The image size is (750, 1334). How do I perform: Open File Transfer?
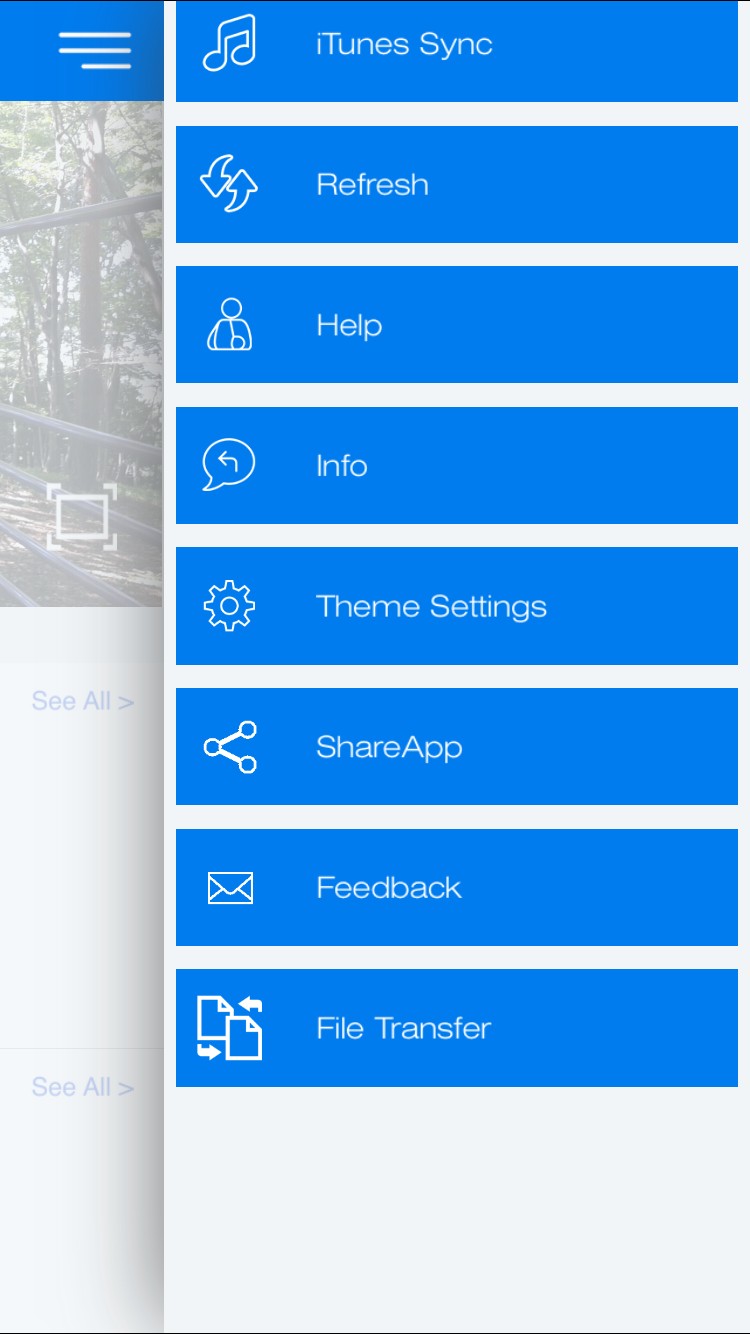click(456, 1028)
